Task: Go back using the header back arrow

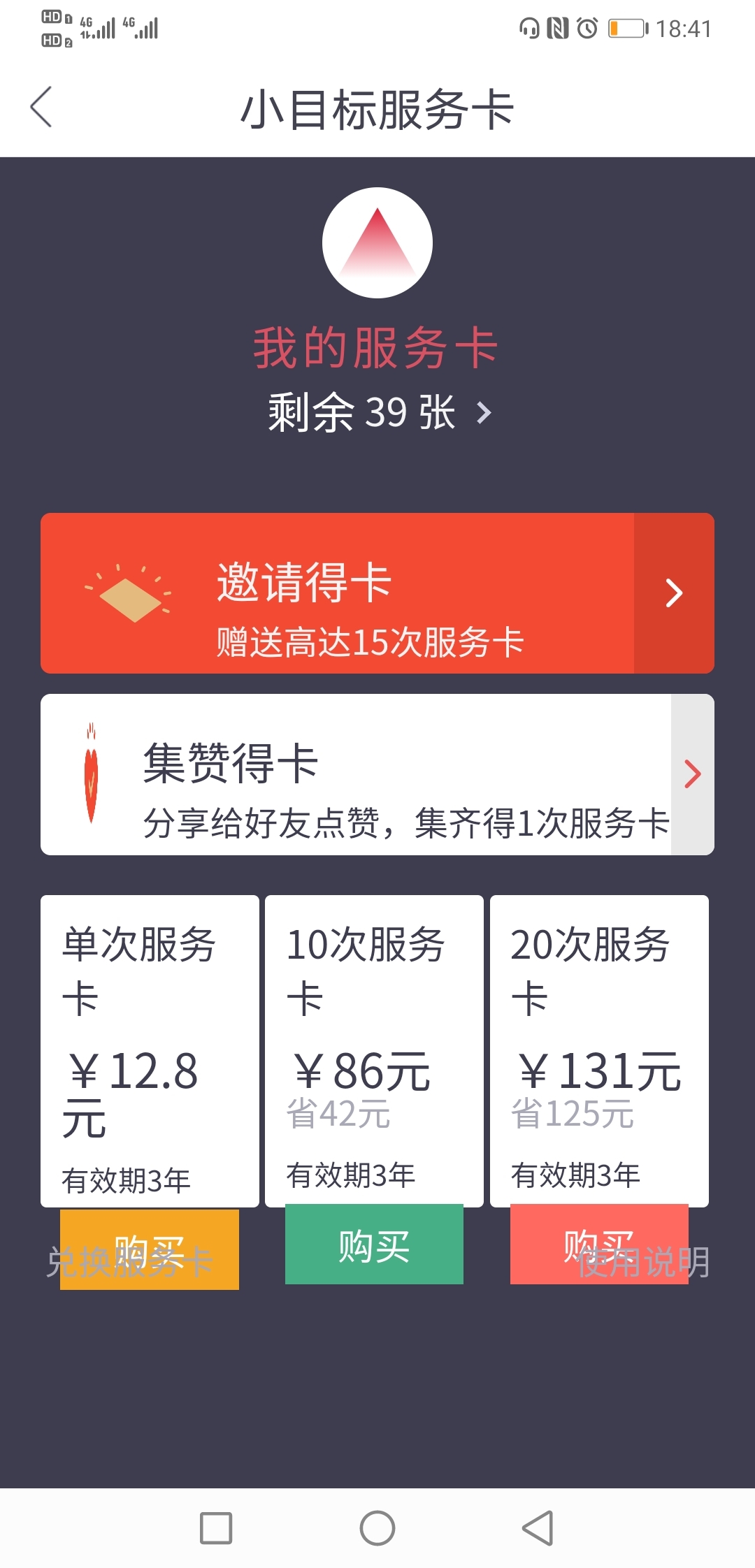Action: click(41, 108)
